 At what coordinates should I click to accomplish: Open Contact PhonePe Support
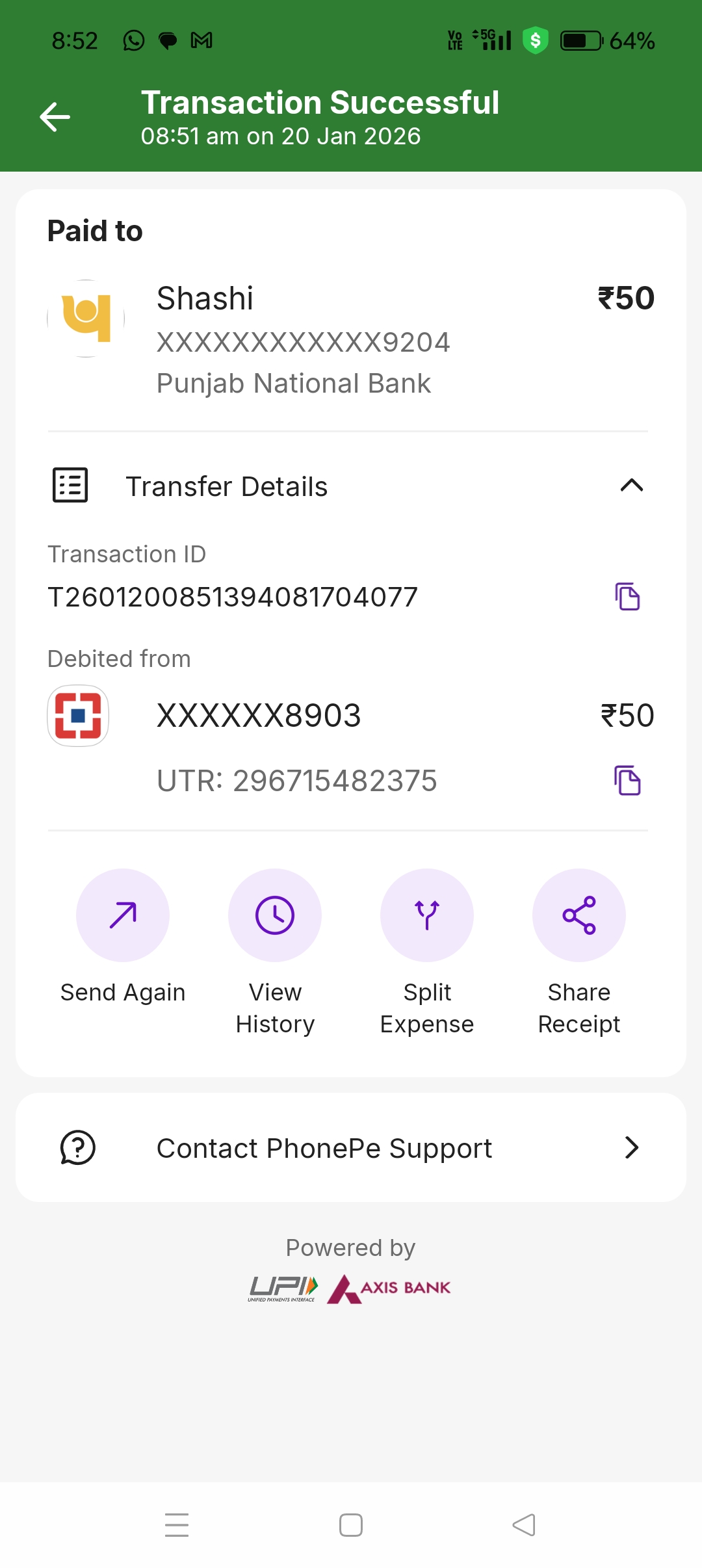(351, 1147)
